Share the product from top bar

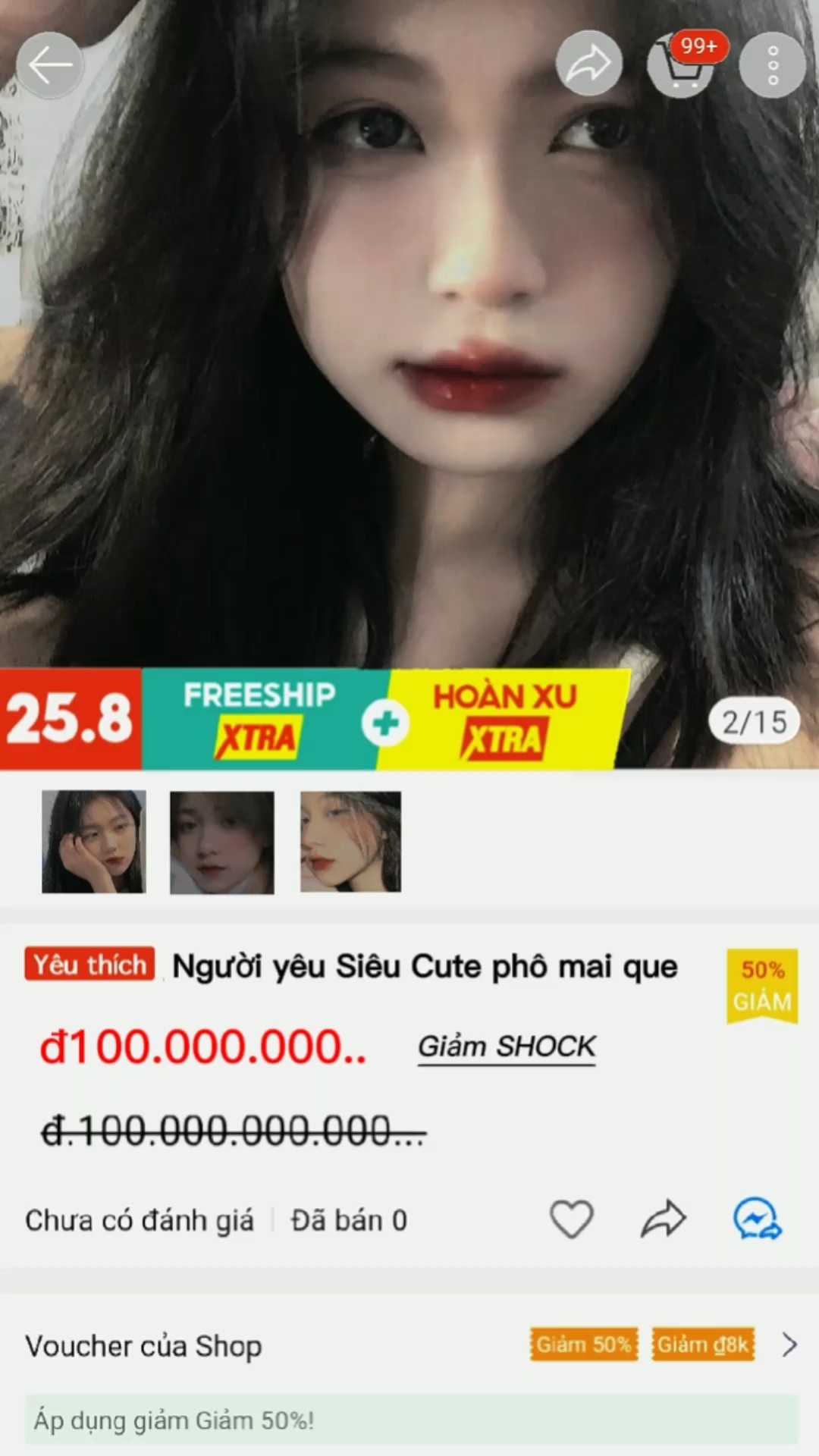pyautogui.click(x=589, y=64)
